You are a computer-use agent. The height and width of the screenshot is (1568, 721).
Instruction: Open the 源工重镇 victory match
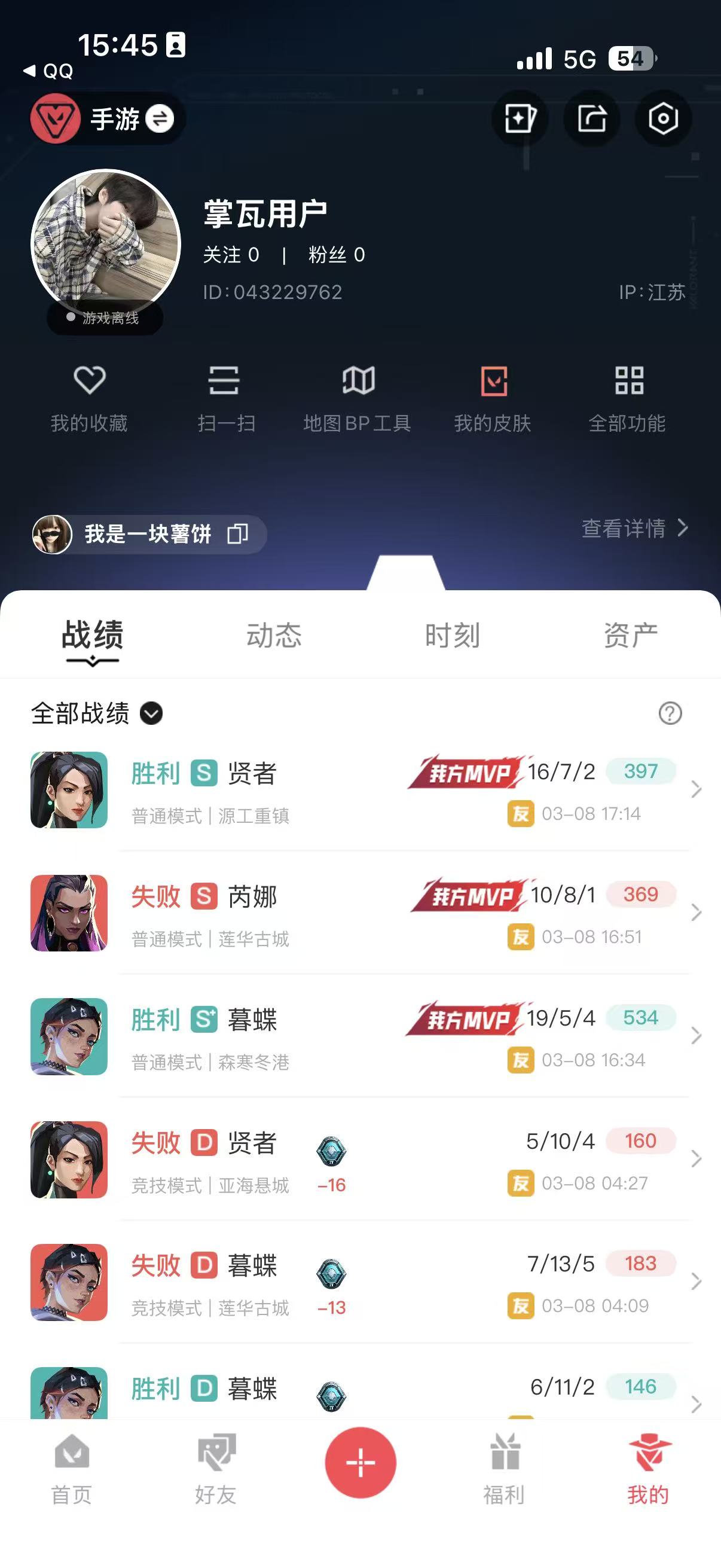(x=365, y=790)
